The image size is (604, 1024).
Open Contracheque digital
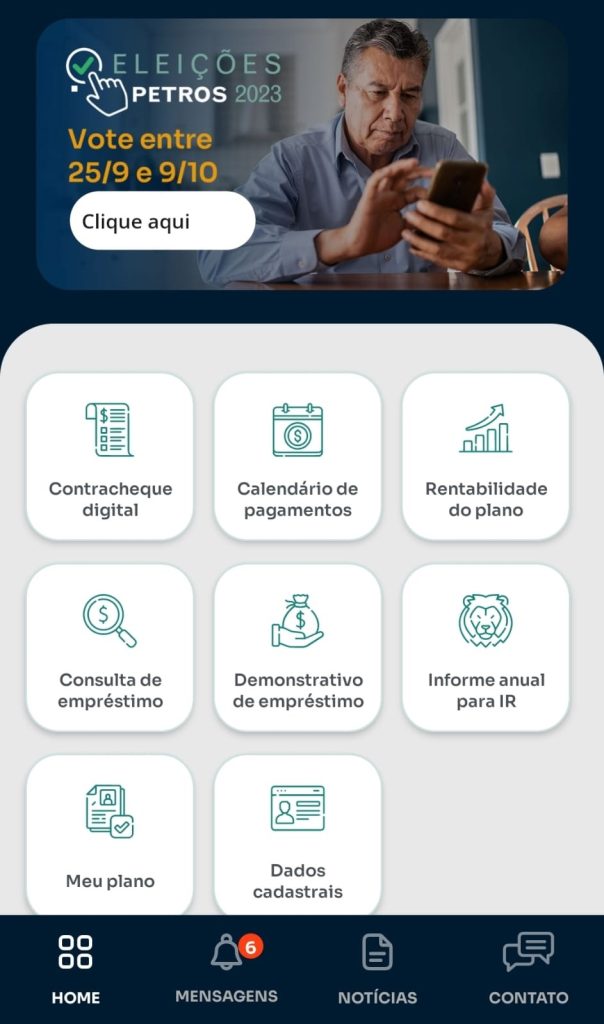point(110,456)
